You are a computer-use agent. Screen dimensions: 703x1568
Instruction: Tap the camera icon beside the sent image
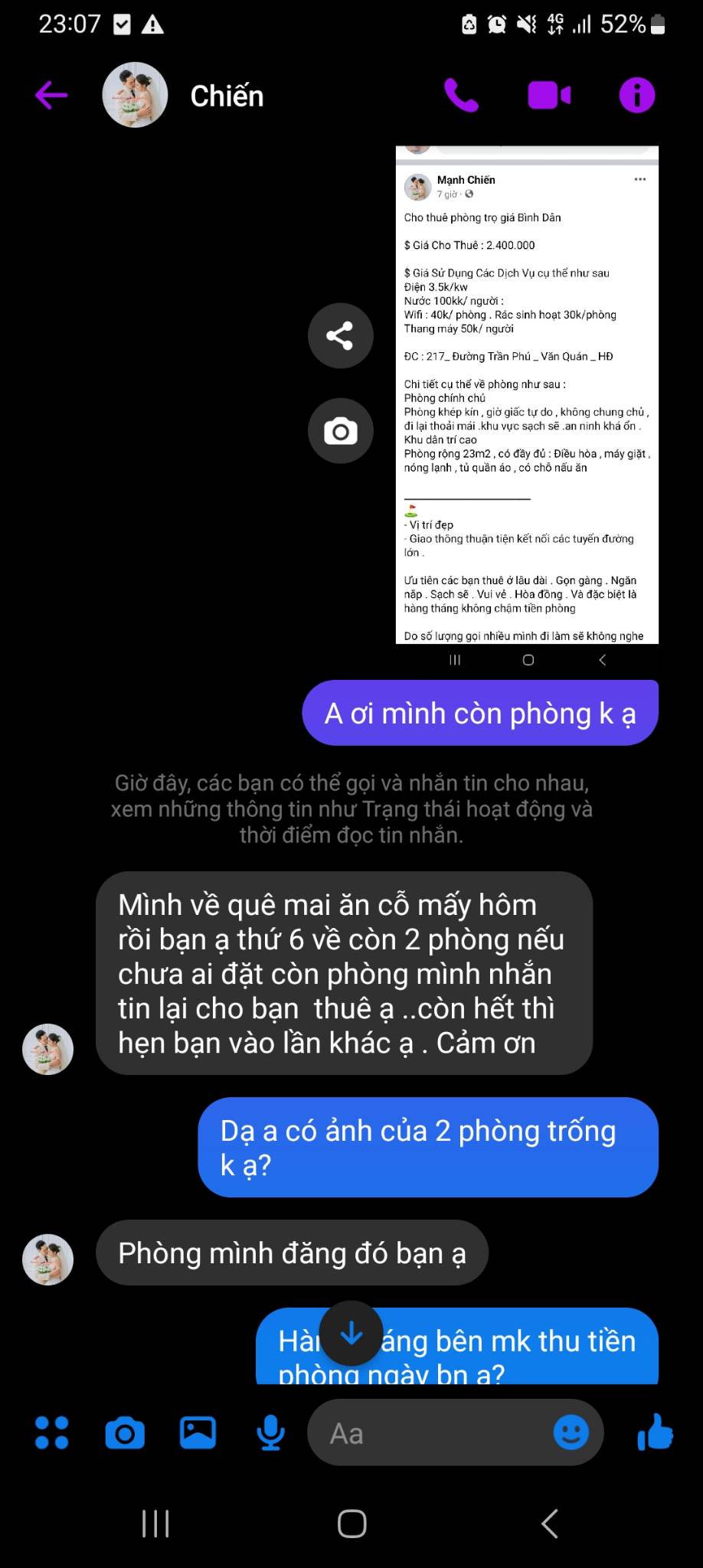pos(340,431)
